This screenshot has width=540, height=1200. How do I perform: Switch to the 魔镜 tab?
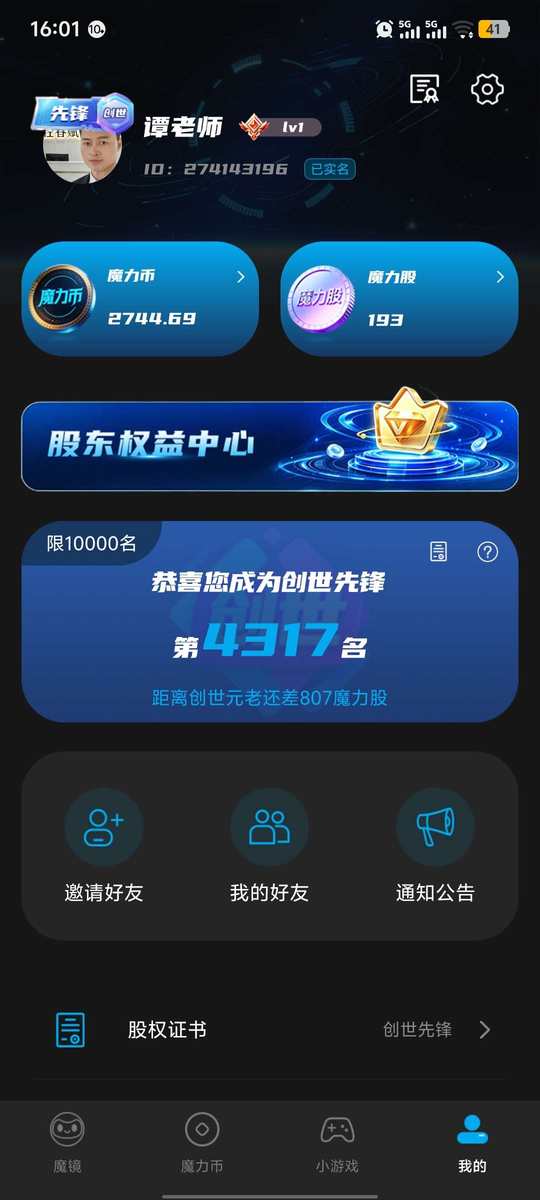click(x=67, y=1144)
